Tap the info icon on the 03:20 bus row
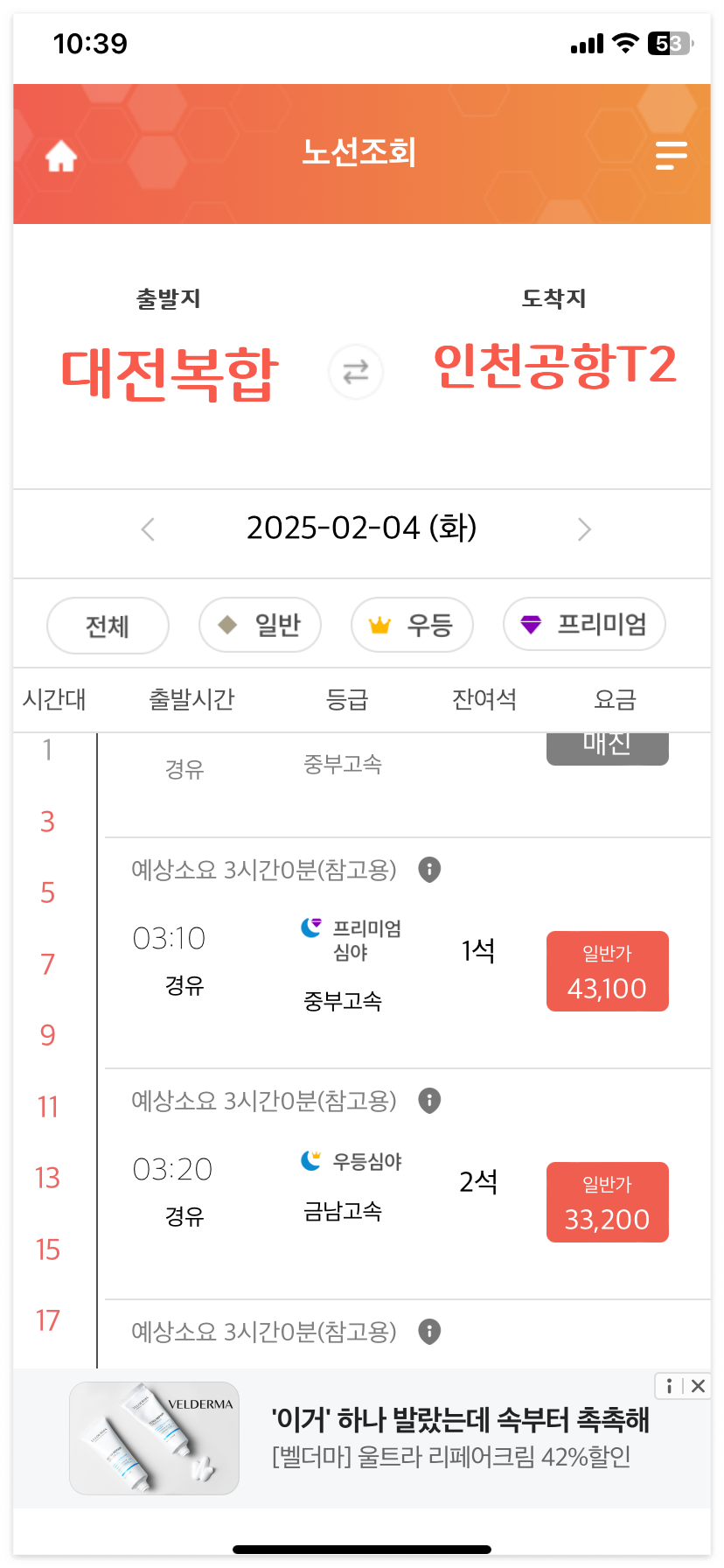 click(x=428, y=1101)
